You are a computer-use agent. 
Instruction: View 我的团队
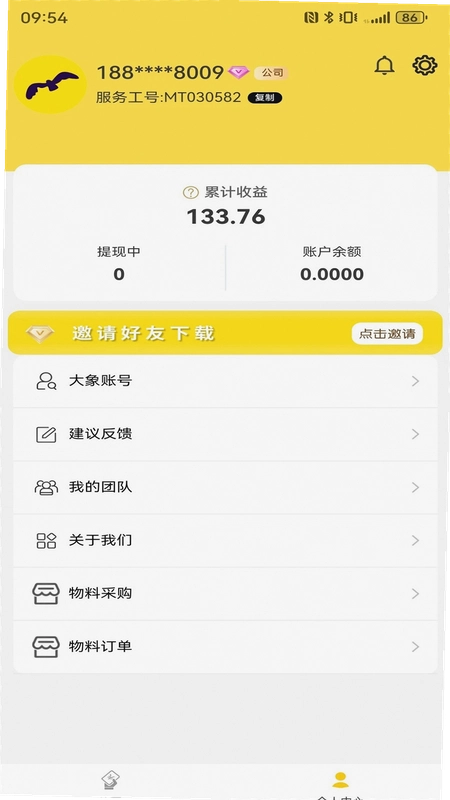point(225,487)
